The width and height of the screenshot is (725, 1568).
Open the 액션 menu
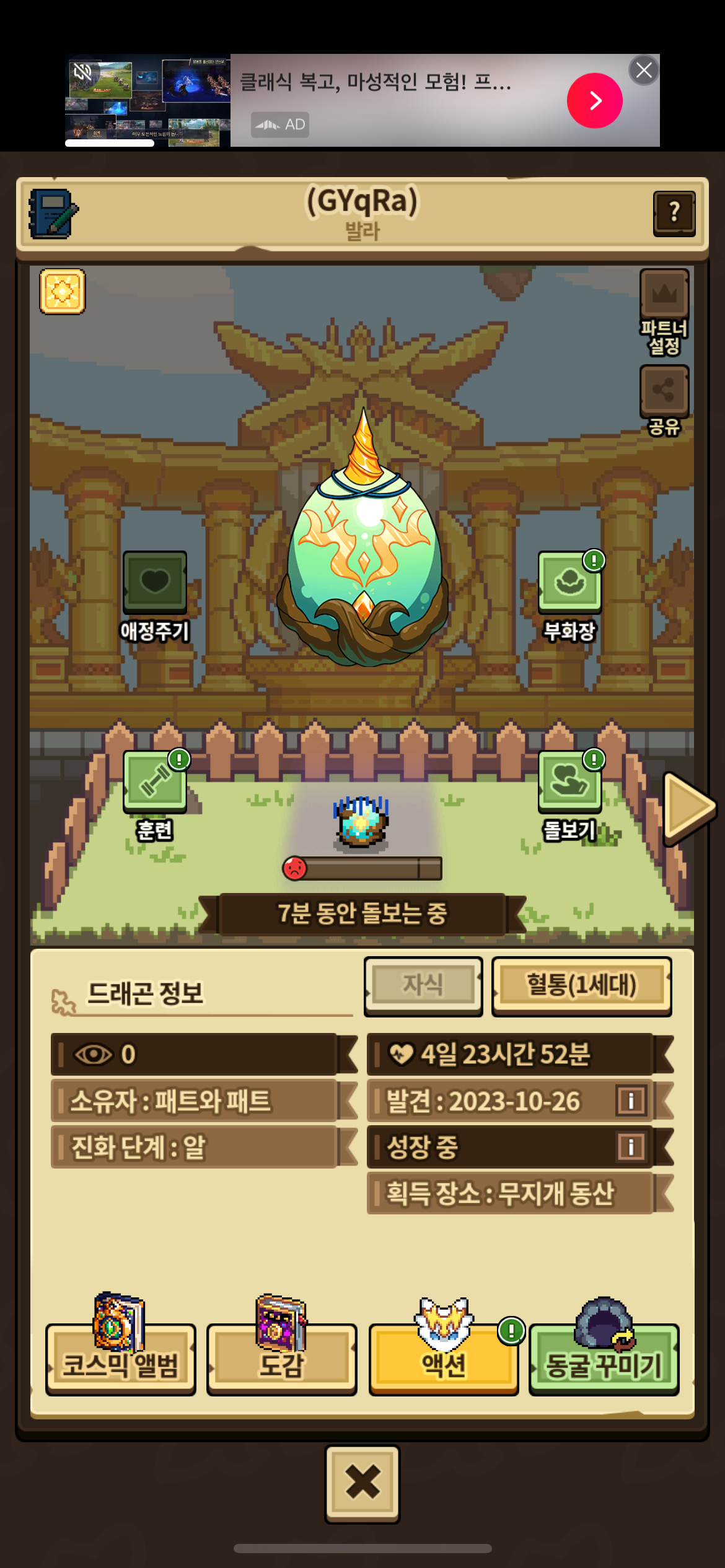pos(444,1361)
